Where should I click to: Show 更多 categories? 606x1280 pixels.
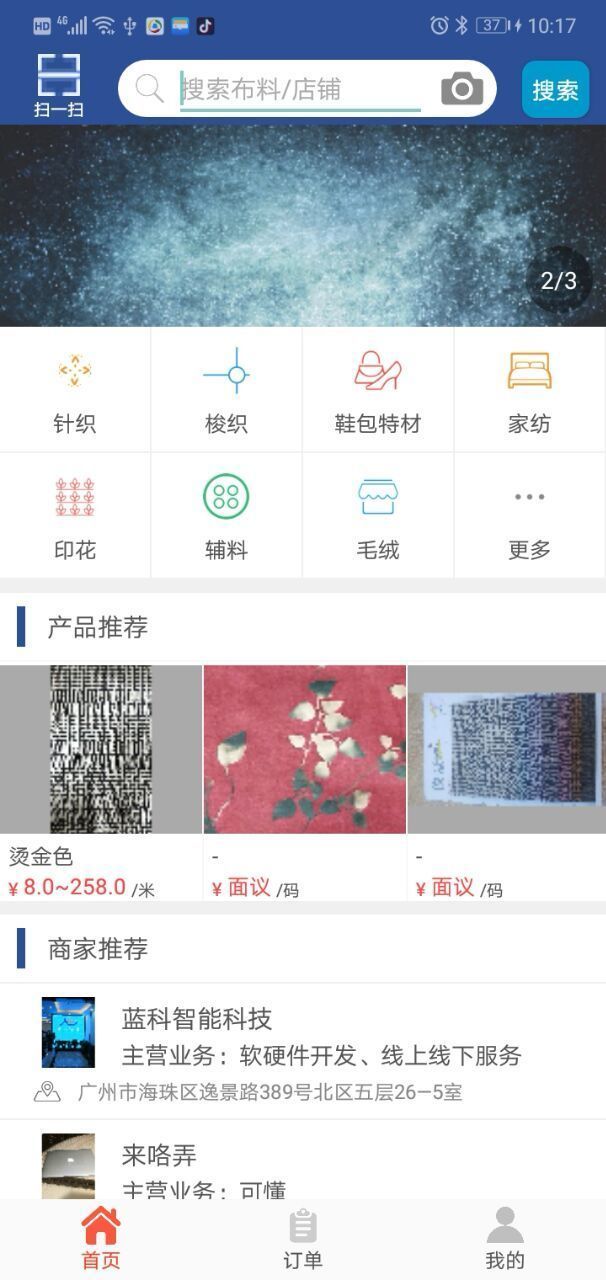(529, 516)
